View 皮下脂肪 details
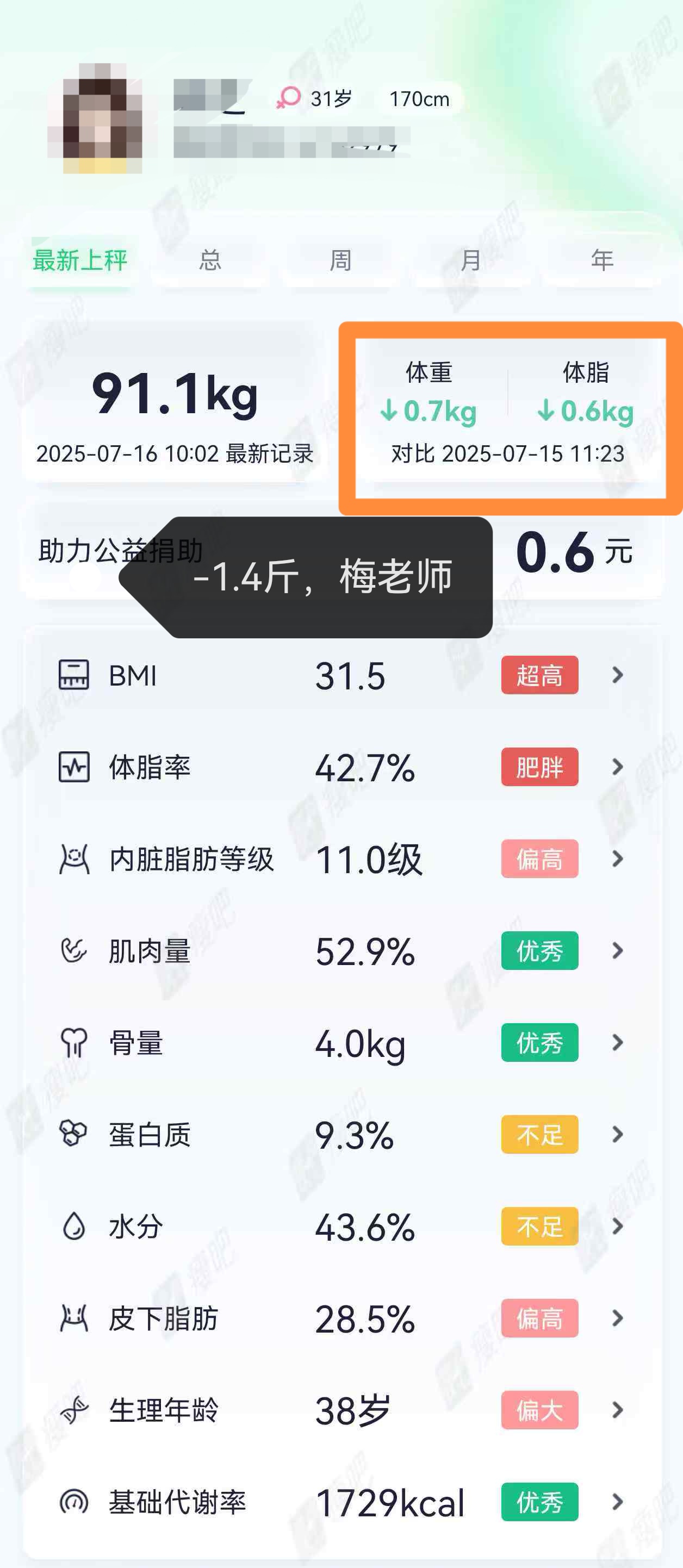 tap(341, 1318)
